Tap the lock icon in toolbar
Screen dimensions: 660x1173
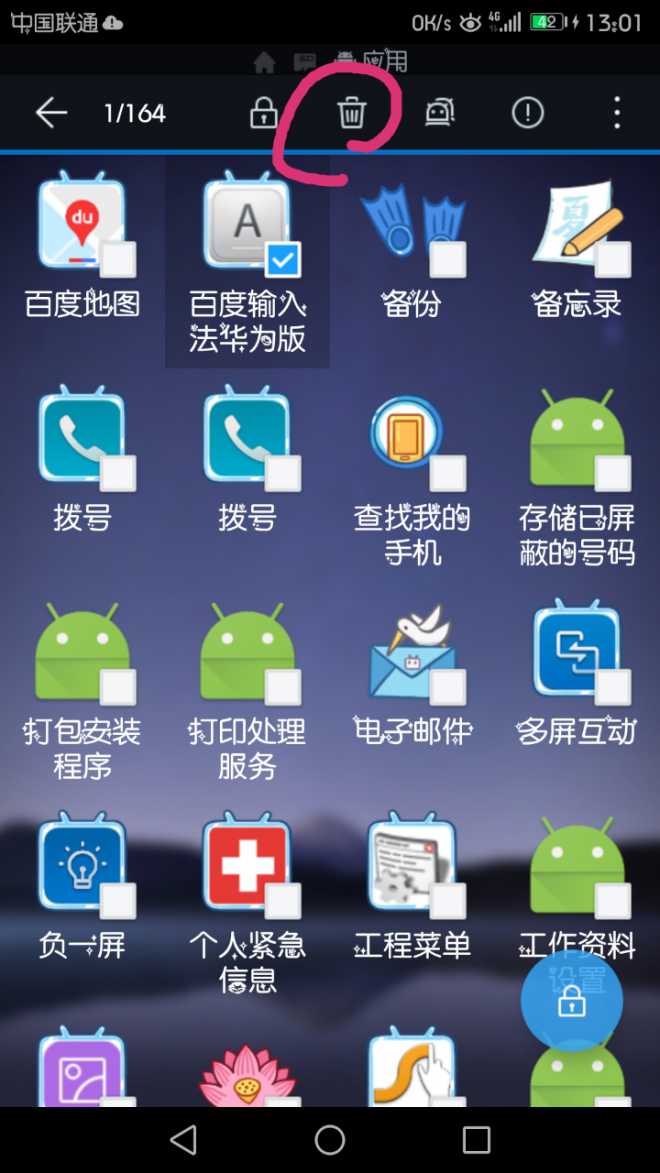pyautogui.click(x=263, y=113)
